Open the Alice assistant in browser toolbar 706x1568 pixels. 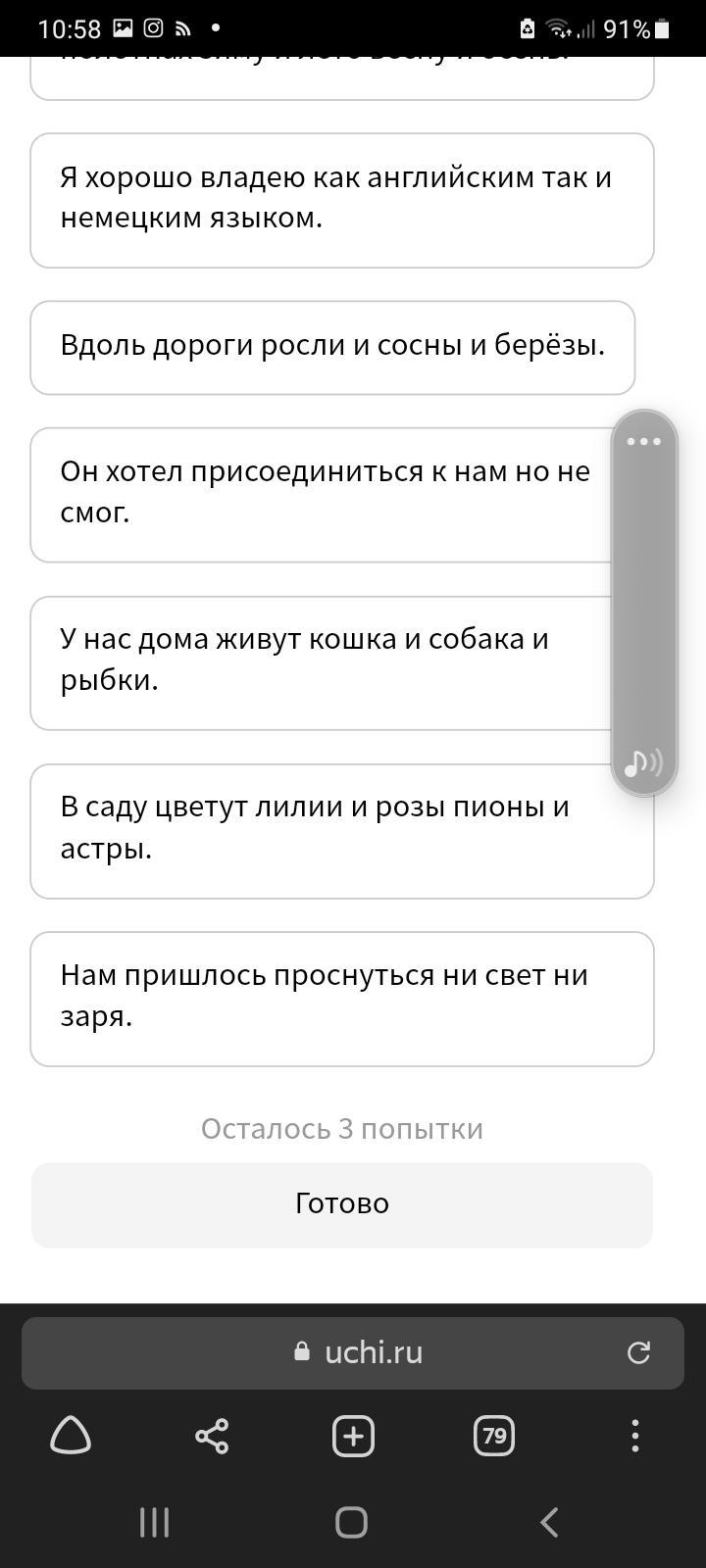point(71,1437)
